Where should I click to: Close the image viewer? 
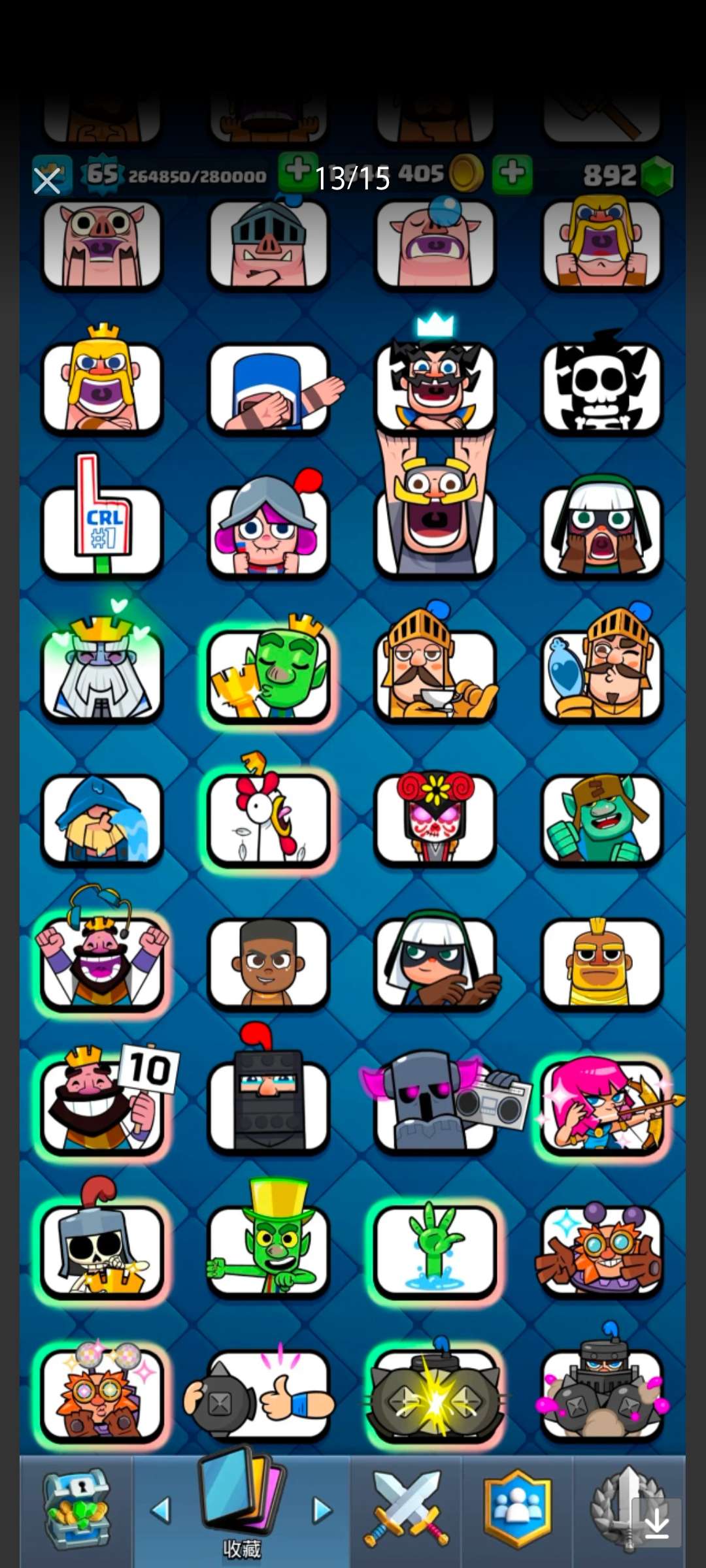(46, 180)
